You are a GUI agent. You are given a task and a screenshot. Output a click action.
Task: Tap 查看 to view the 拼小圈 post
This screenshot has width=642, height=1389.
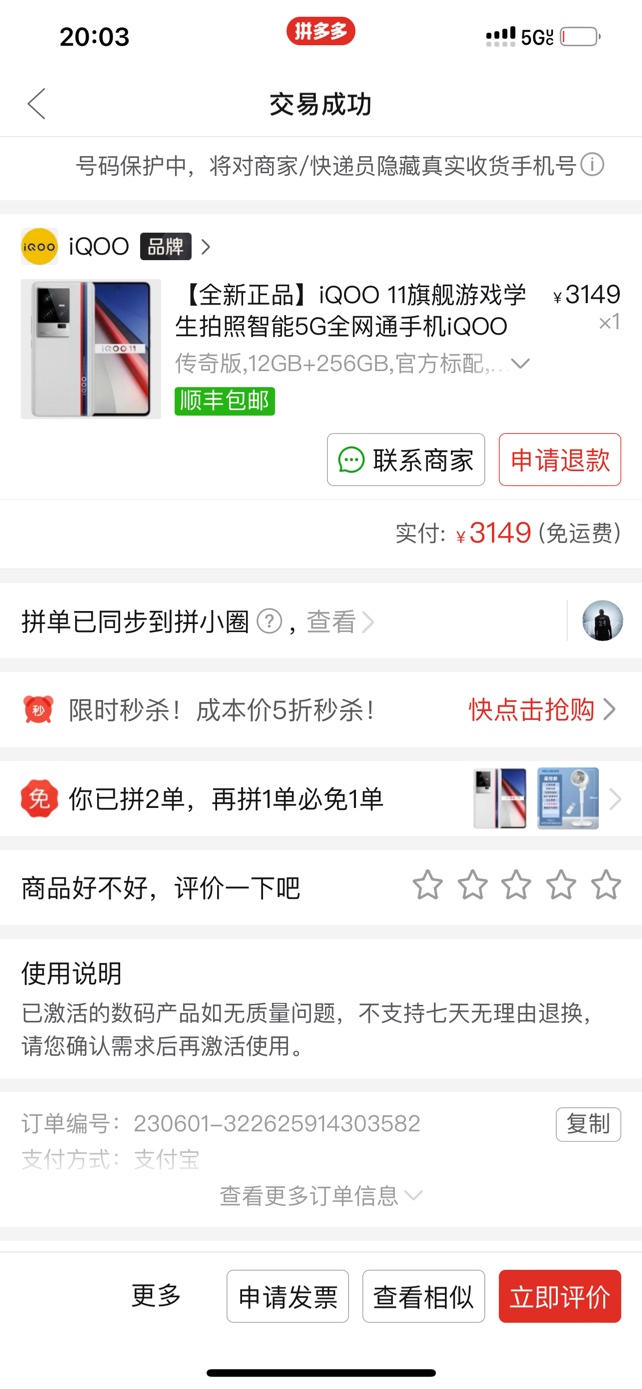339,622
